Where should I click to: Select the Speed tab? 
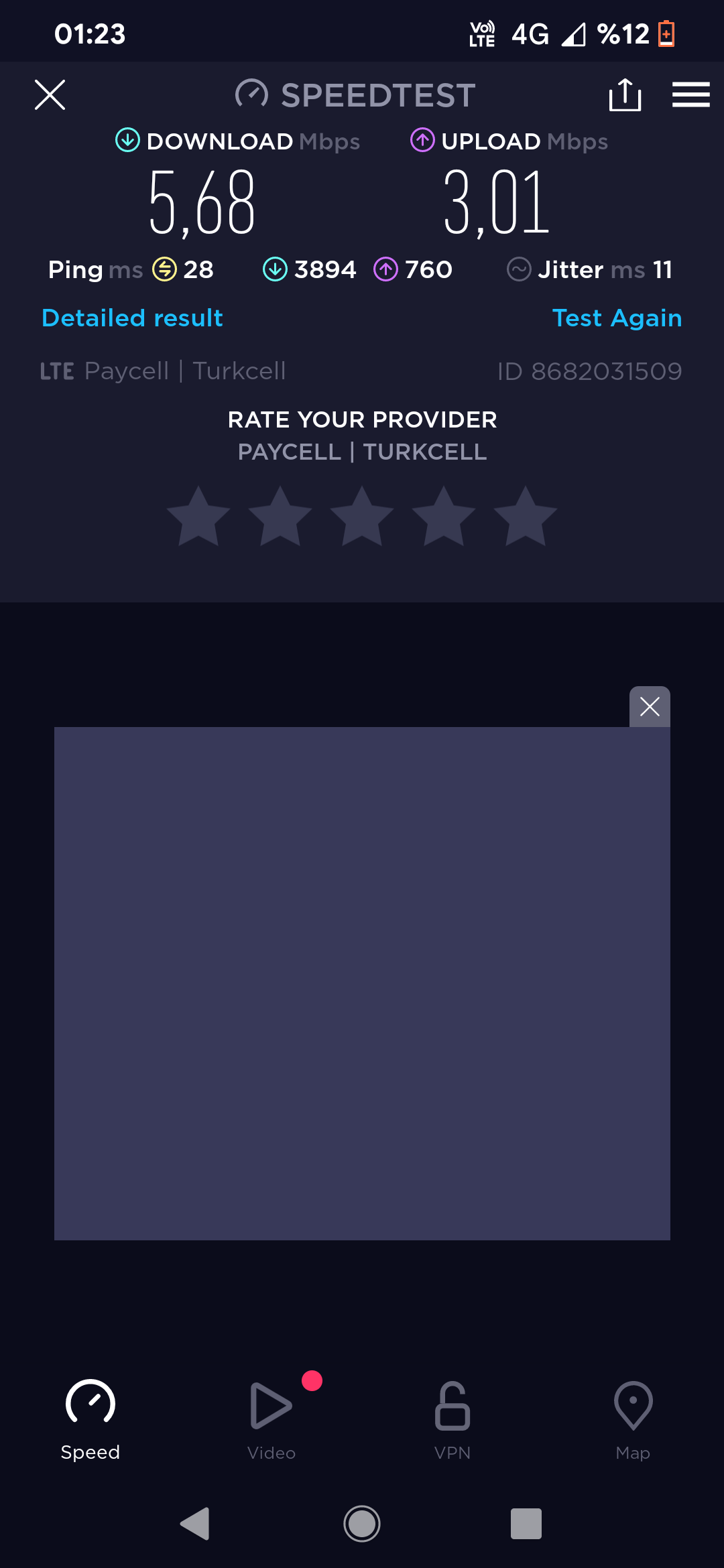click(x=90, y=1419)
